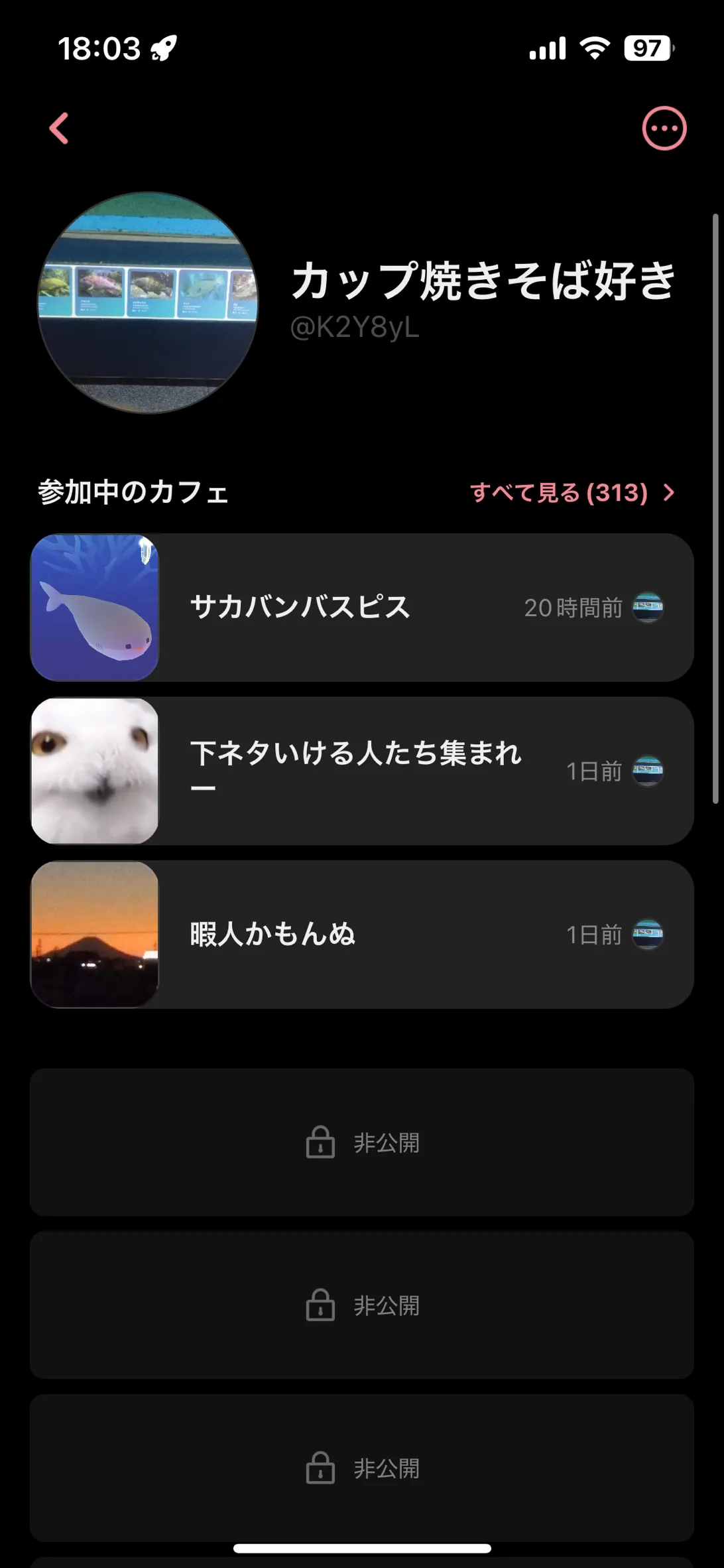The image size is (724, 1568).
Task: Open the more options menu
Action: (664, 128)
